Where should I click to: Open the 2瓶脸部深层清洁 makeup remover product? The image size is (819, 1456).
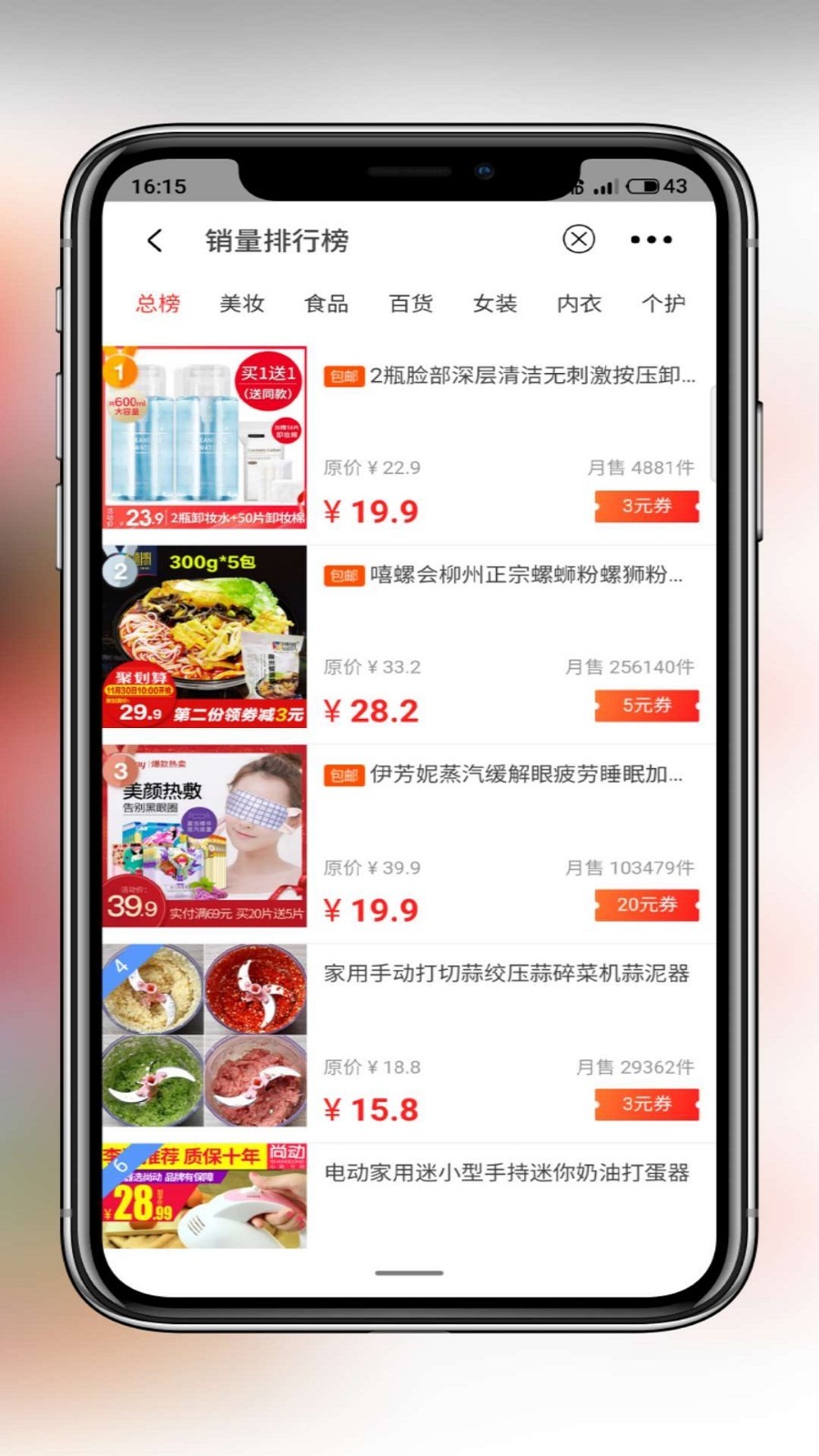tap(531, 376)
